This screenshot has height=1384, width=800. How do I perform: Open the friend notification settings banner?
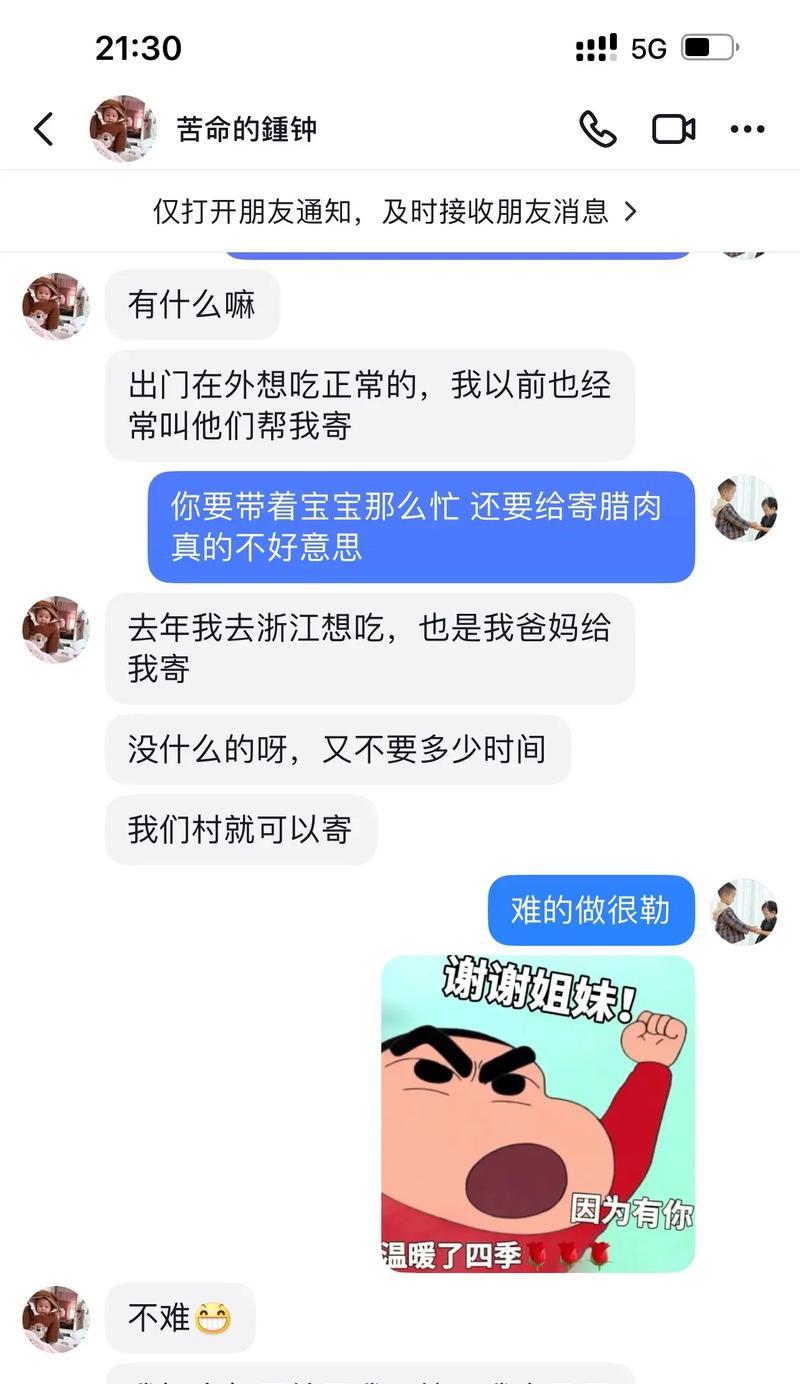click(x=395, y=211)
